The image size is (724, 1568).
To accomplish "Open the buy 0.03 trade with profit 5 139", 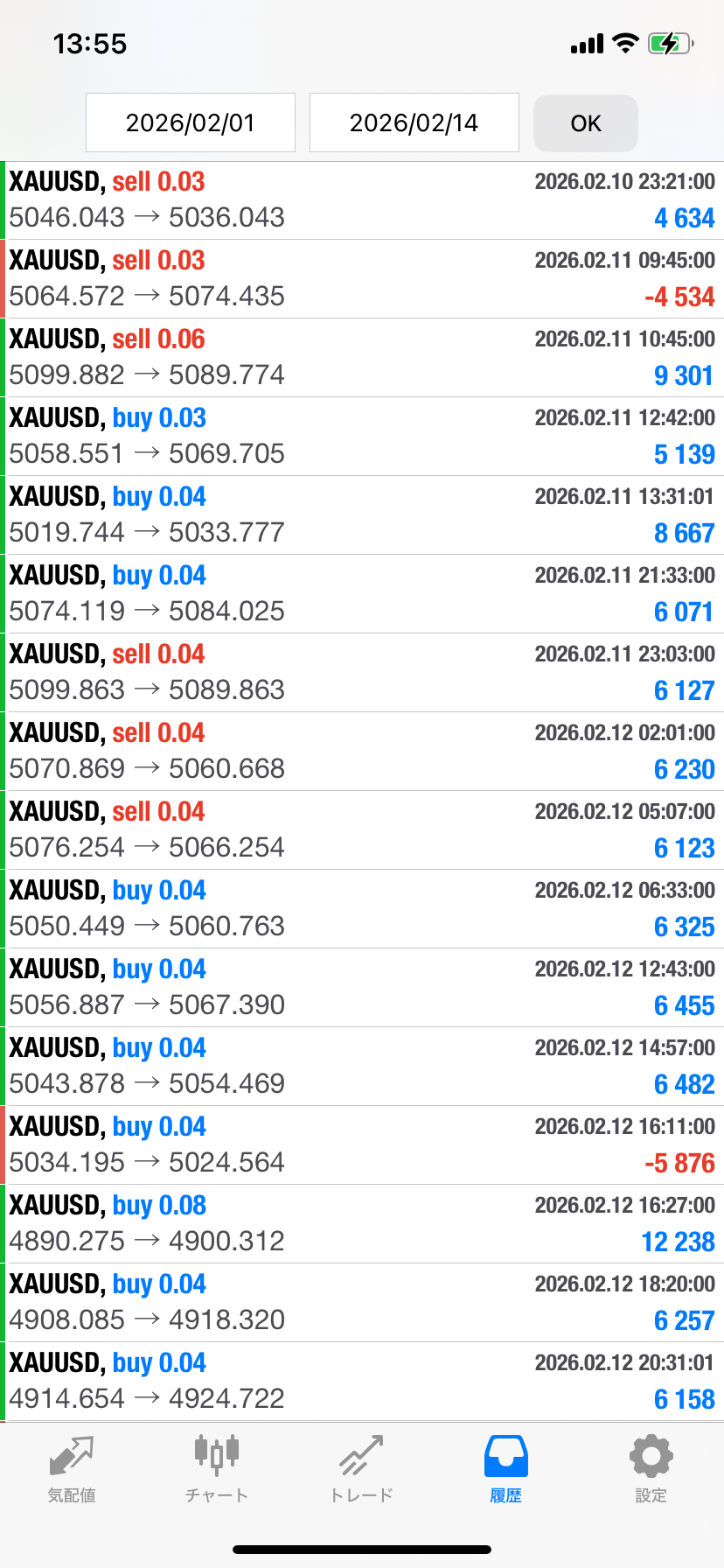I will (362, 437).
